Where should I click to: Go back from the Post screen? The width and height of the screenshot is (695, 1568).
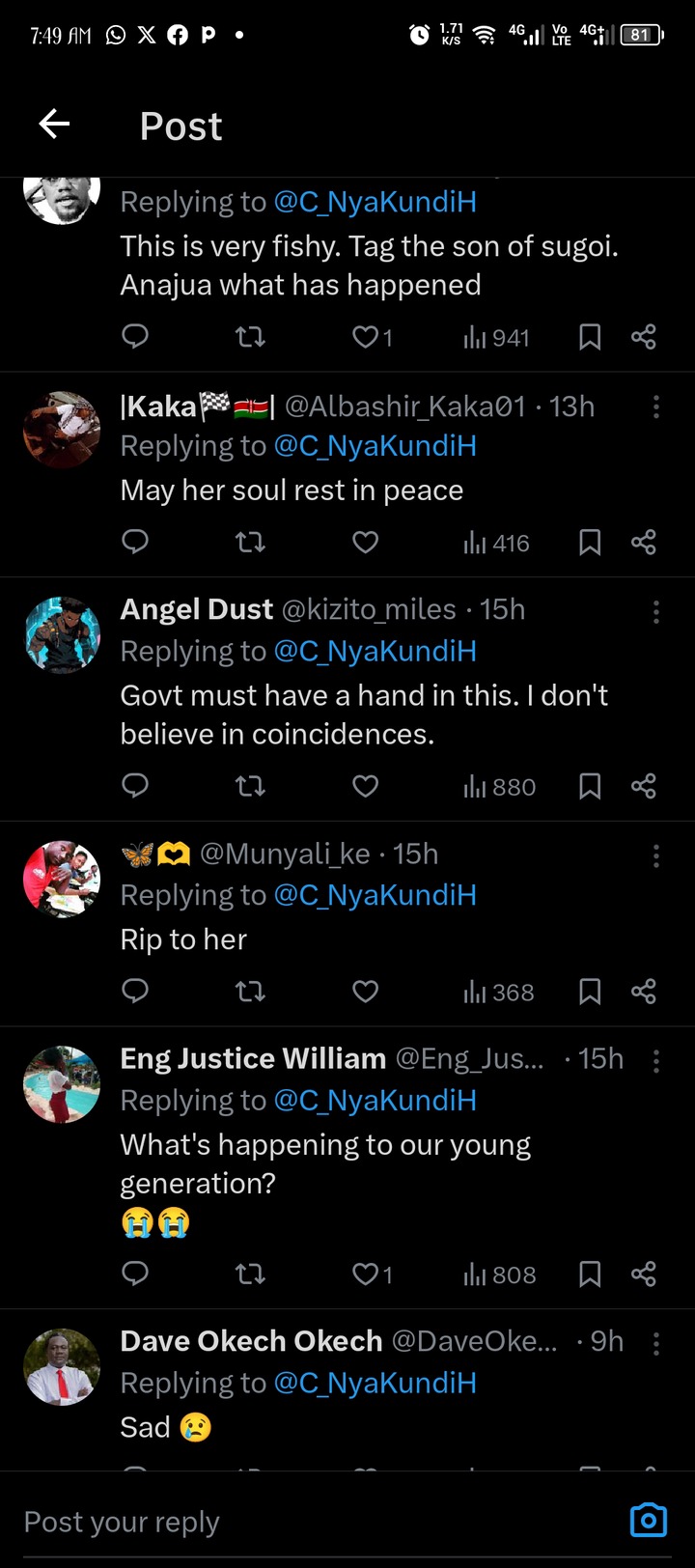[x=54, y=125]
